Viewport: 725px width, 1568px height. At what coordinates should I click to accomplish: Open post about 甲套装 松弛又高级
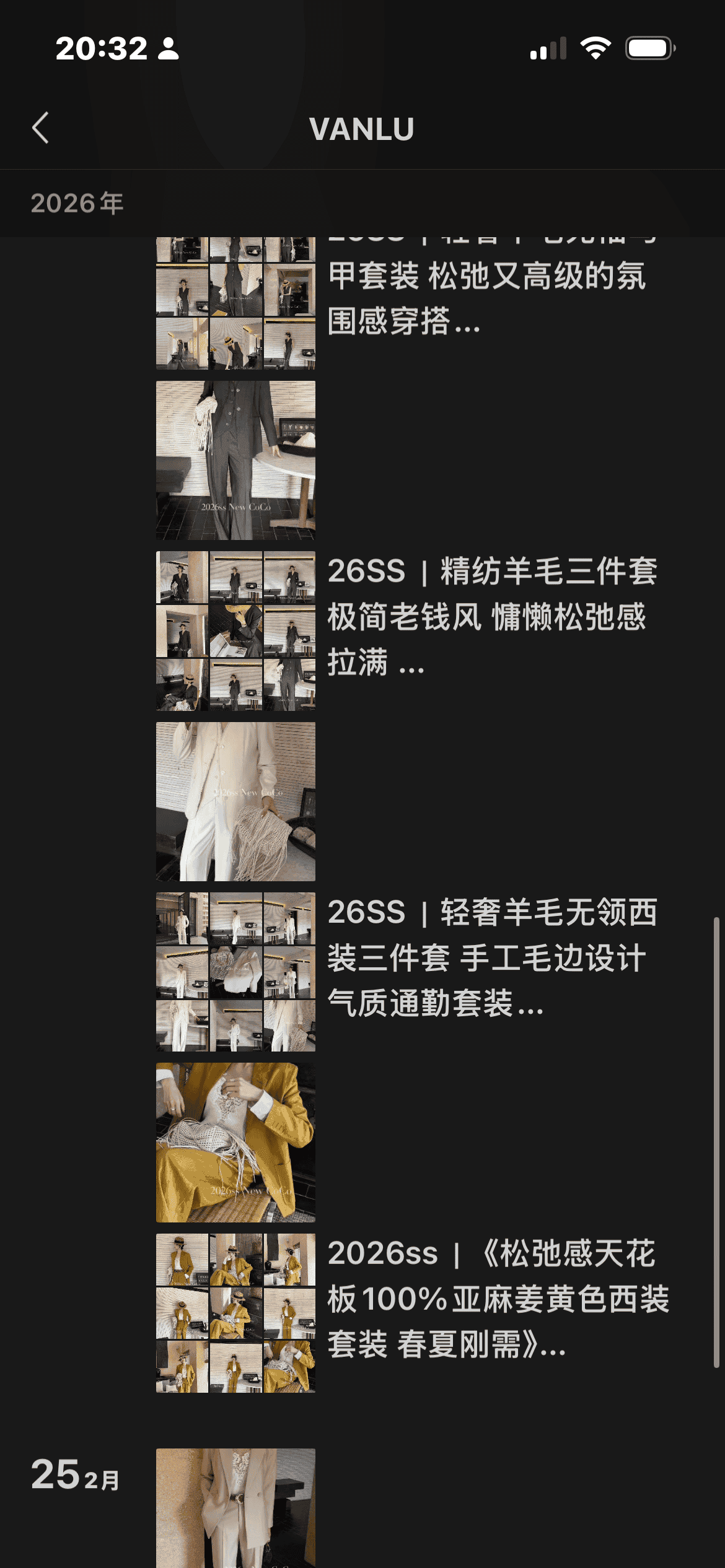point(486,297)
